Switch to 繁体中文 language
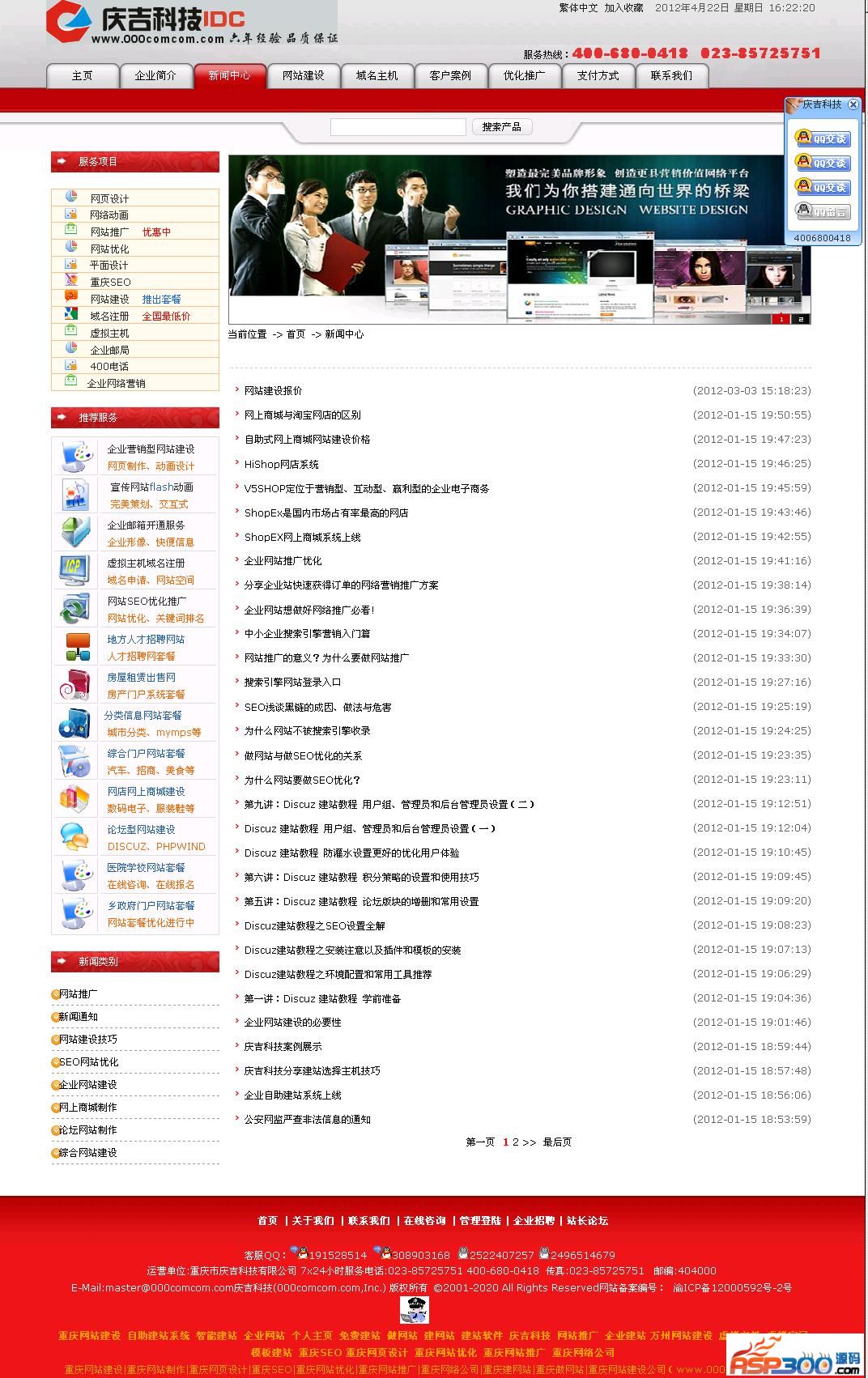 pos(578,8)
